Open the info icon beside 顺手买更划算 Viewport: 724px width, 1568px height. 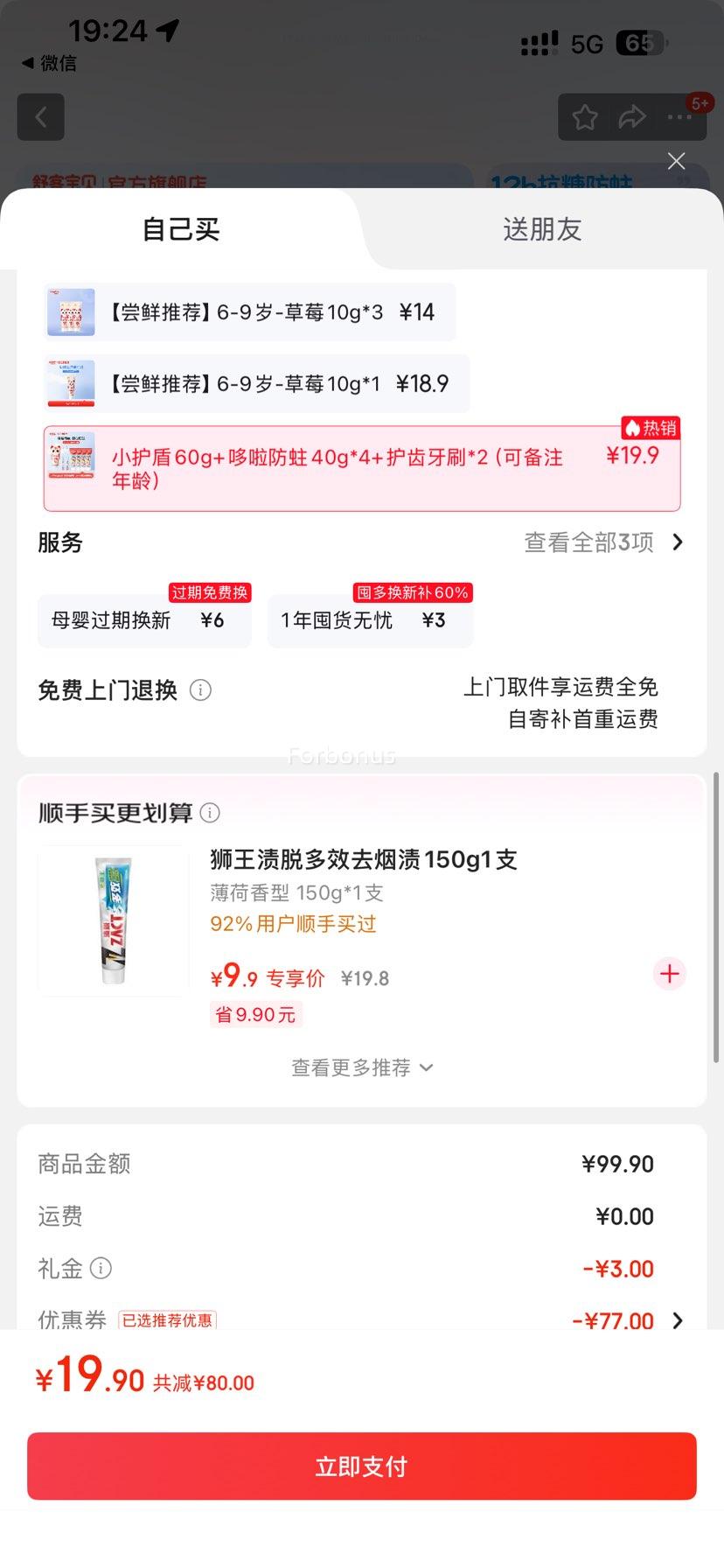(x=210, y=813)
